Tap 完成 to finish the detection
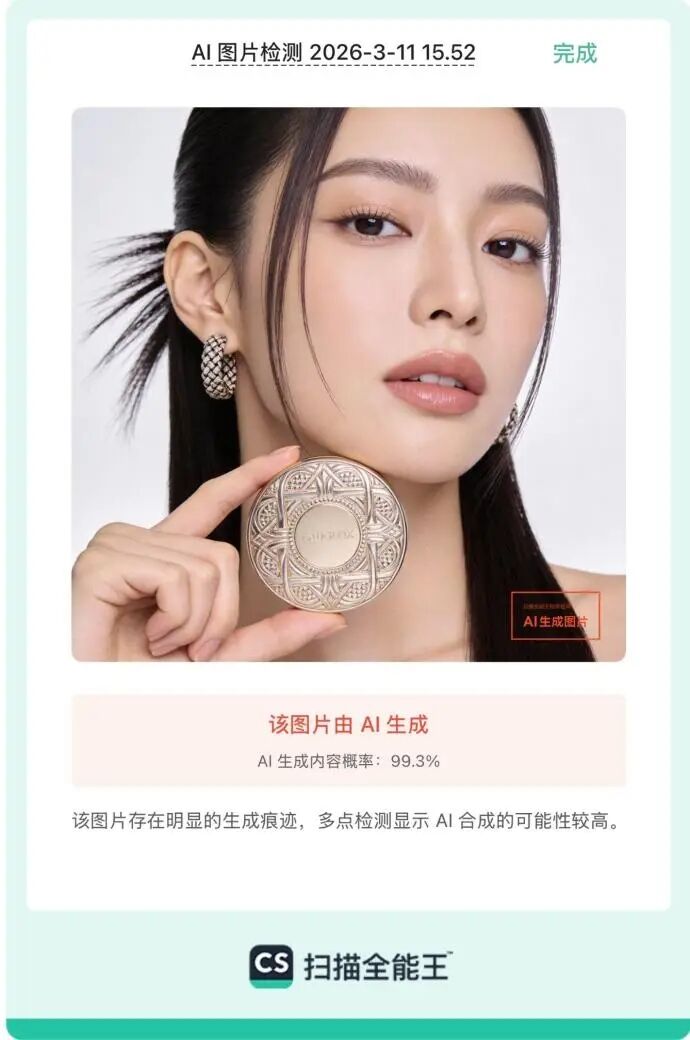The height and width of the screenshot is (1040, 690). 574,53
